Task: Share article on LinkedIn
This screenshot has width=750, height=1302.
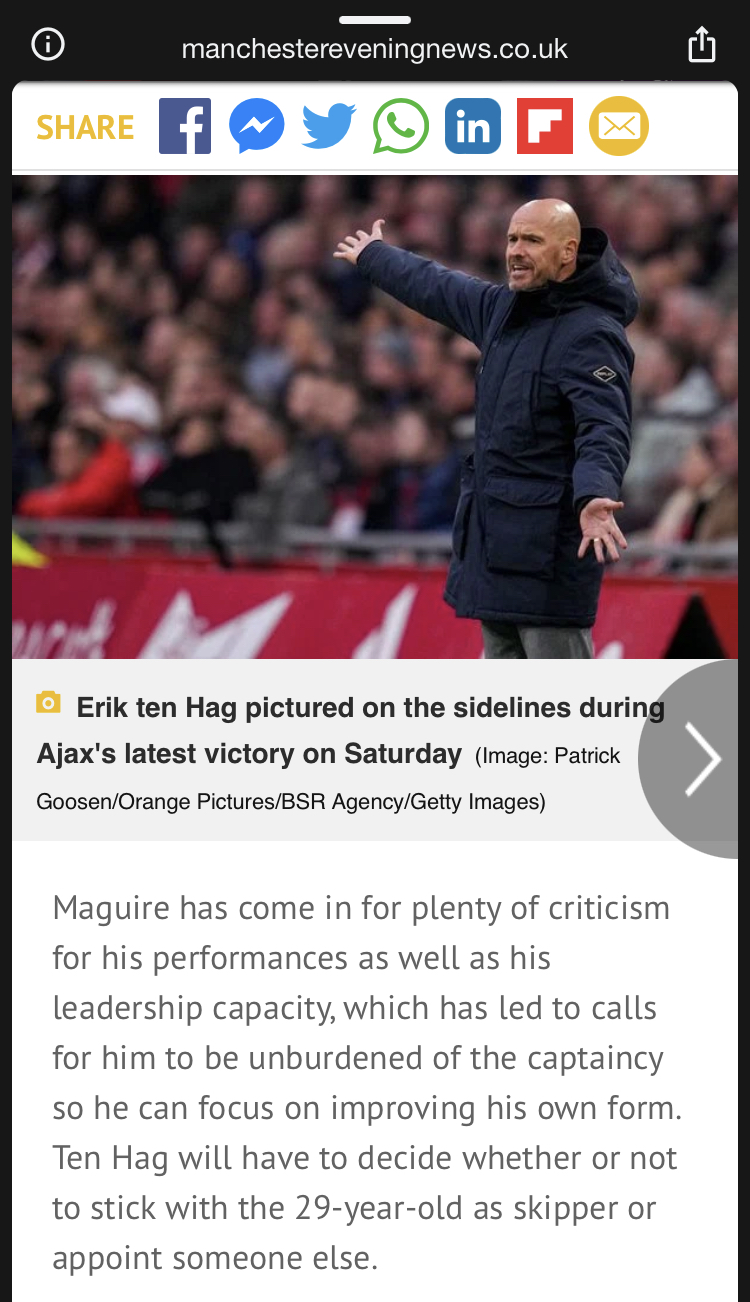Action: coord(473,126)
